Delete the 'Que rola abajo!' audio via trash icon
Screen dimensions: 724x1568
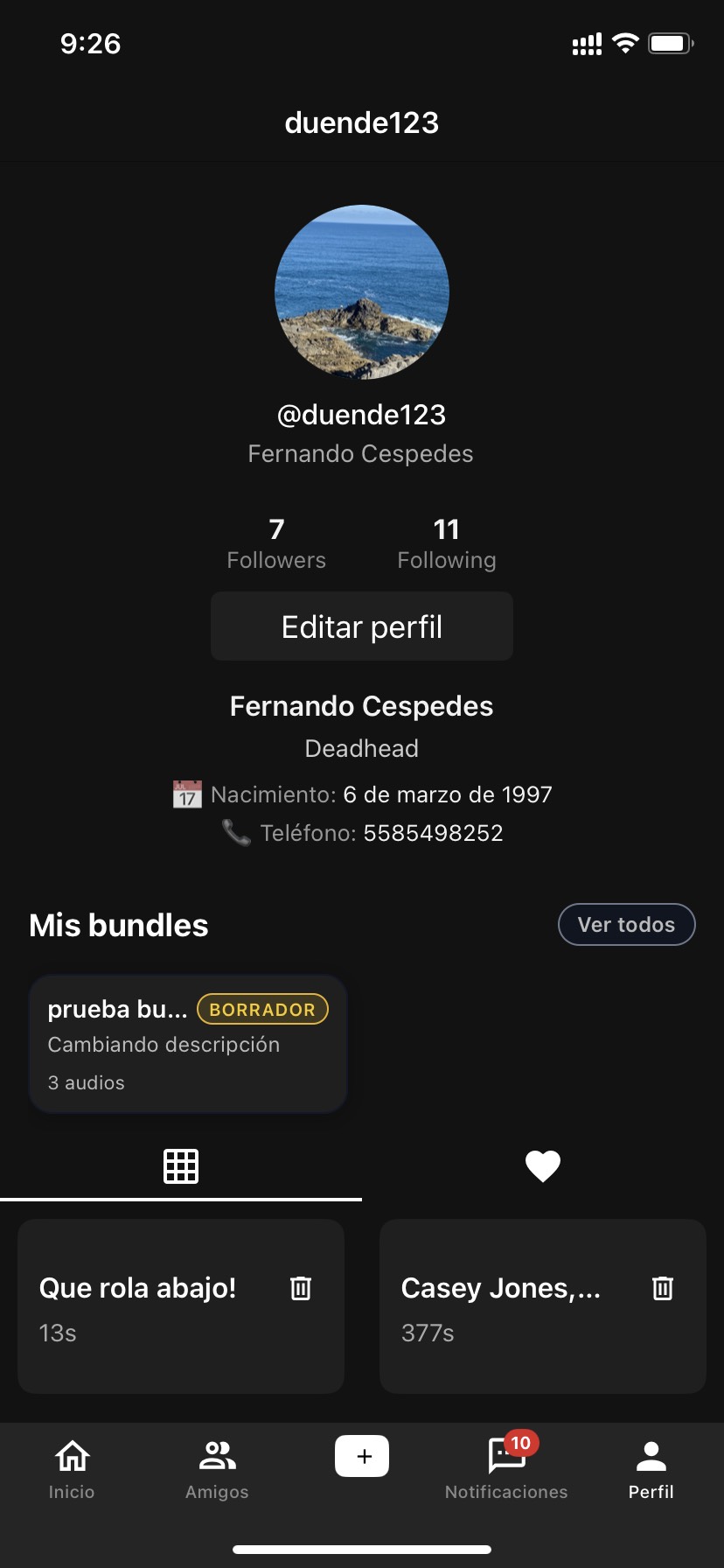[x=300, y=1288]
